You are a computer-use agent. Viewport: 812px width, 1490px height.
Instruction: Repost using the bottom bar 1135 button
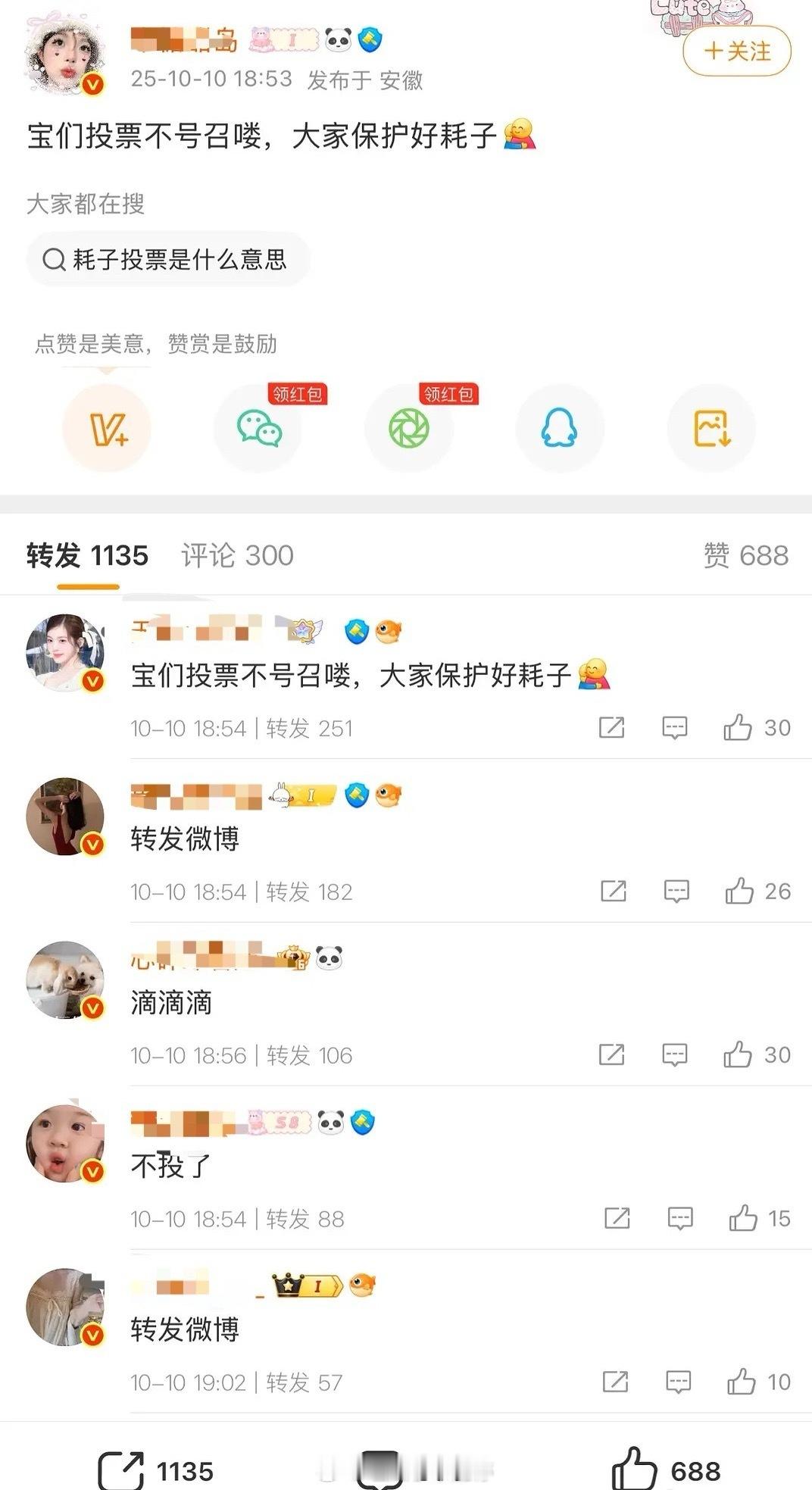tap(155, 1471)
